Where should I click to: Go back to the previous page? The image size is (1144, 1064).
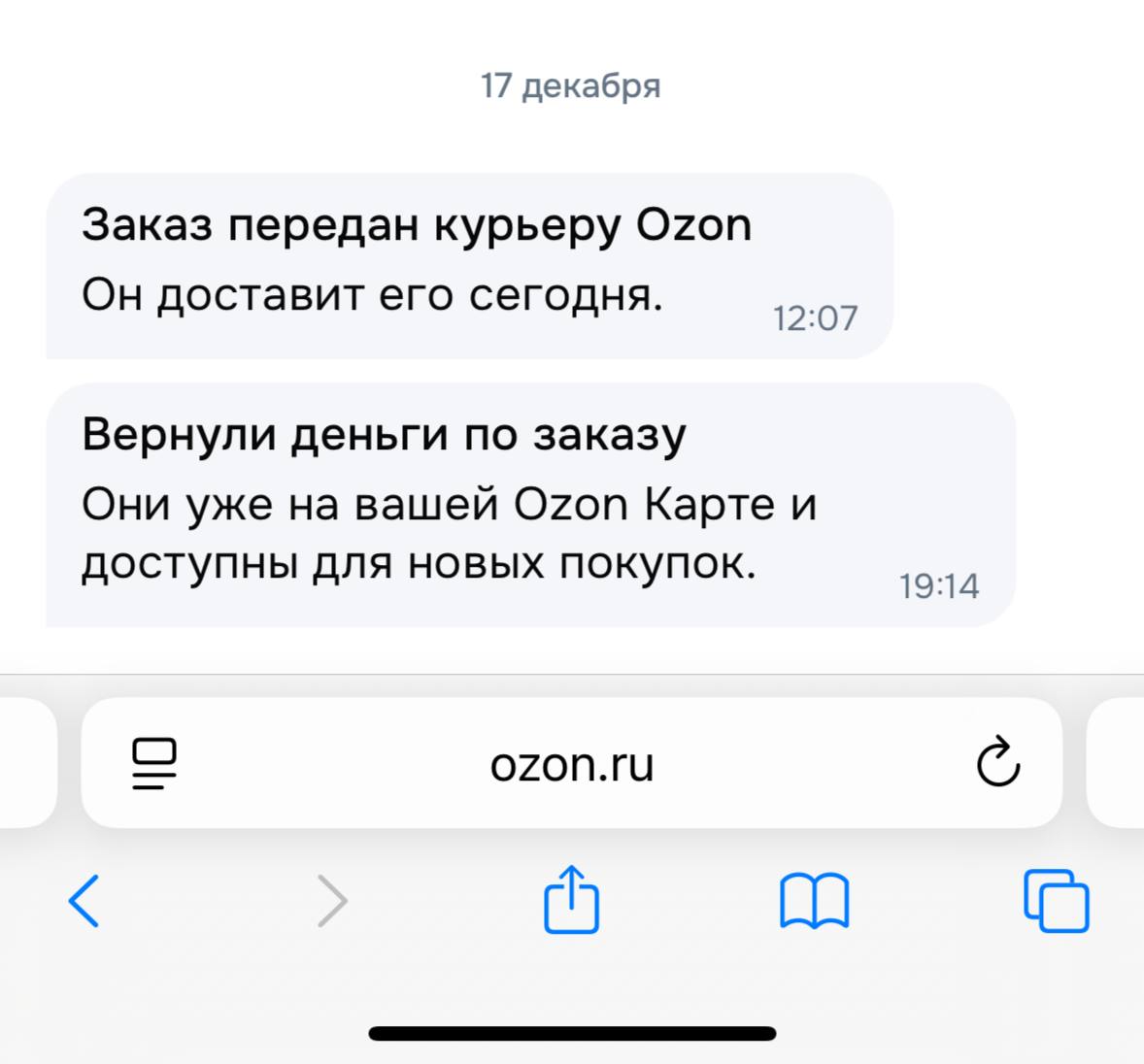coord(84,901)
